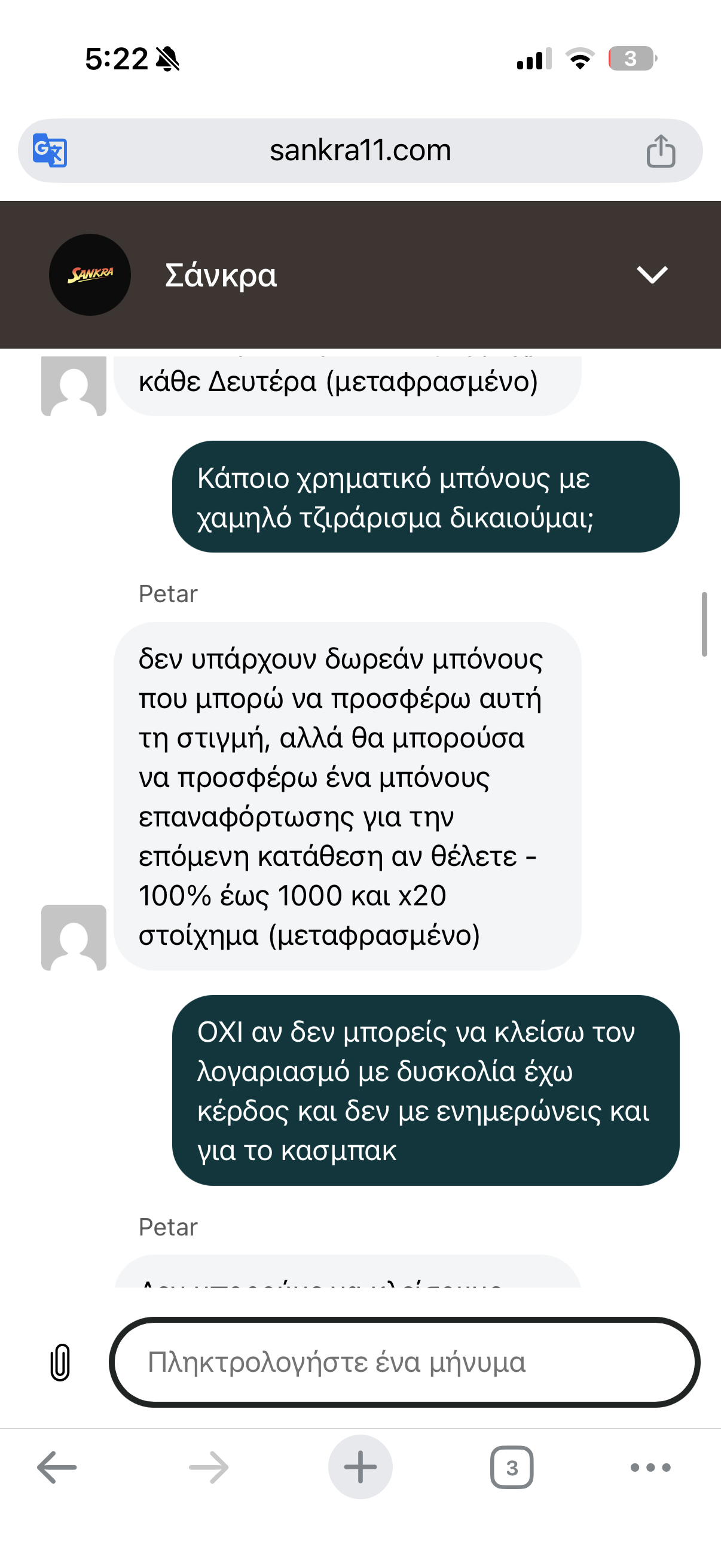Tap the Google Translate icon in address bar

coord(50,150)
